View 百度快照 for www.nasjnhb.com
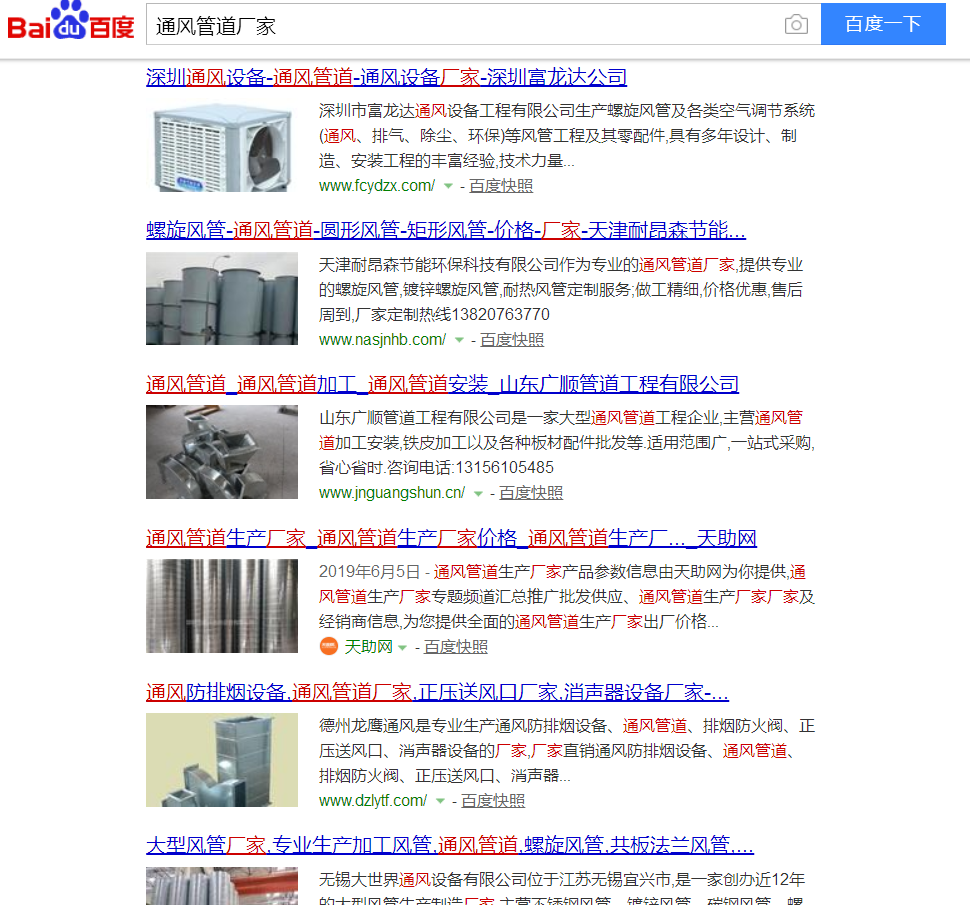 512,340
